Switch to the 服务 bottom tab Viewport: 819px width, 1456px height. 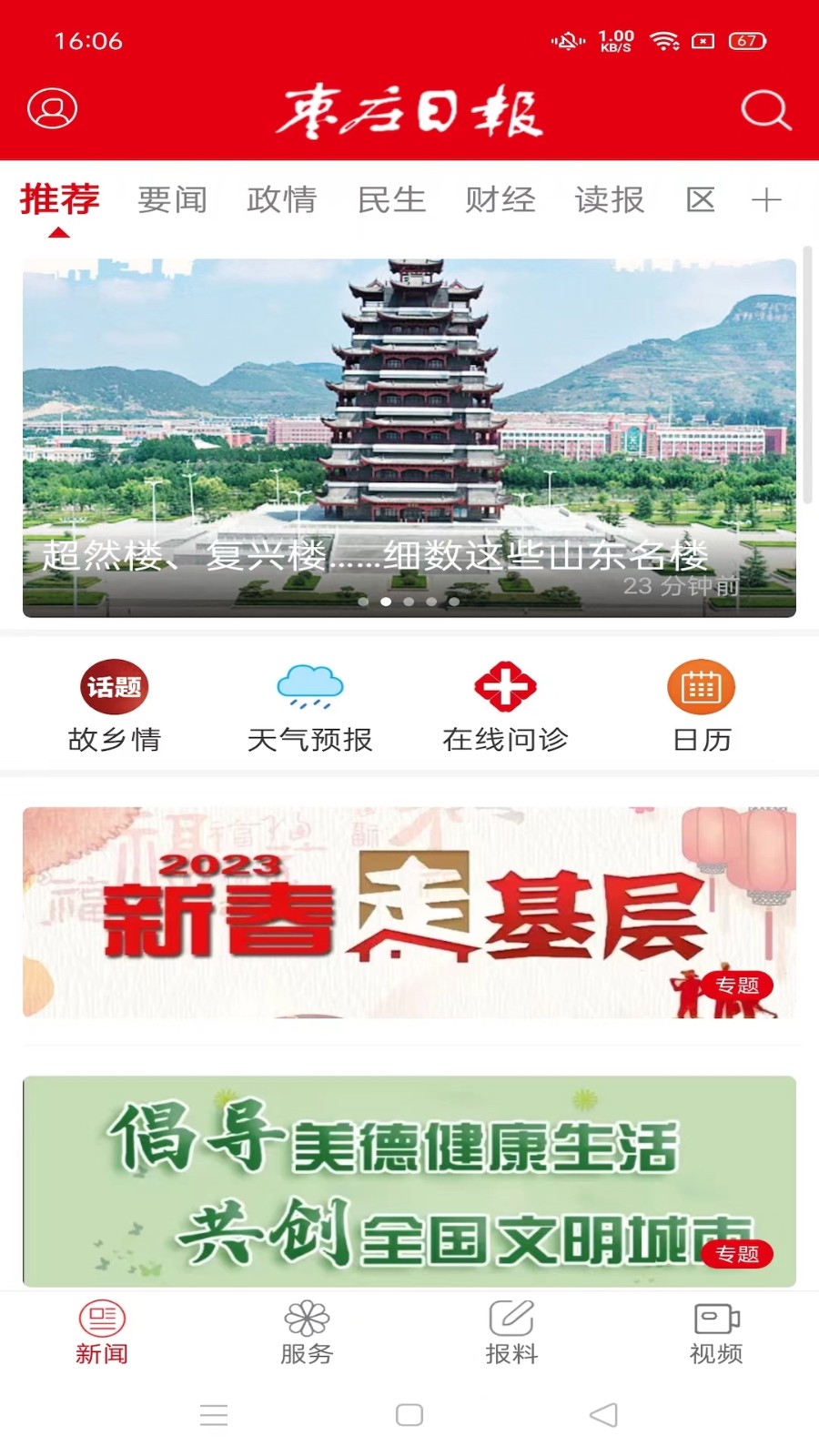(307, 1332)
